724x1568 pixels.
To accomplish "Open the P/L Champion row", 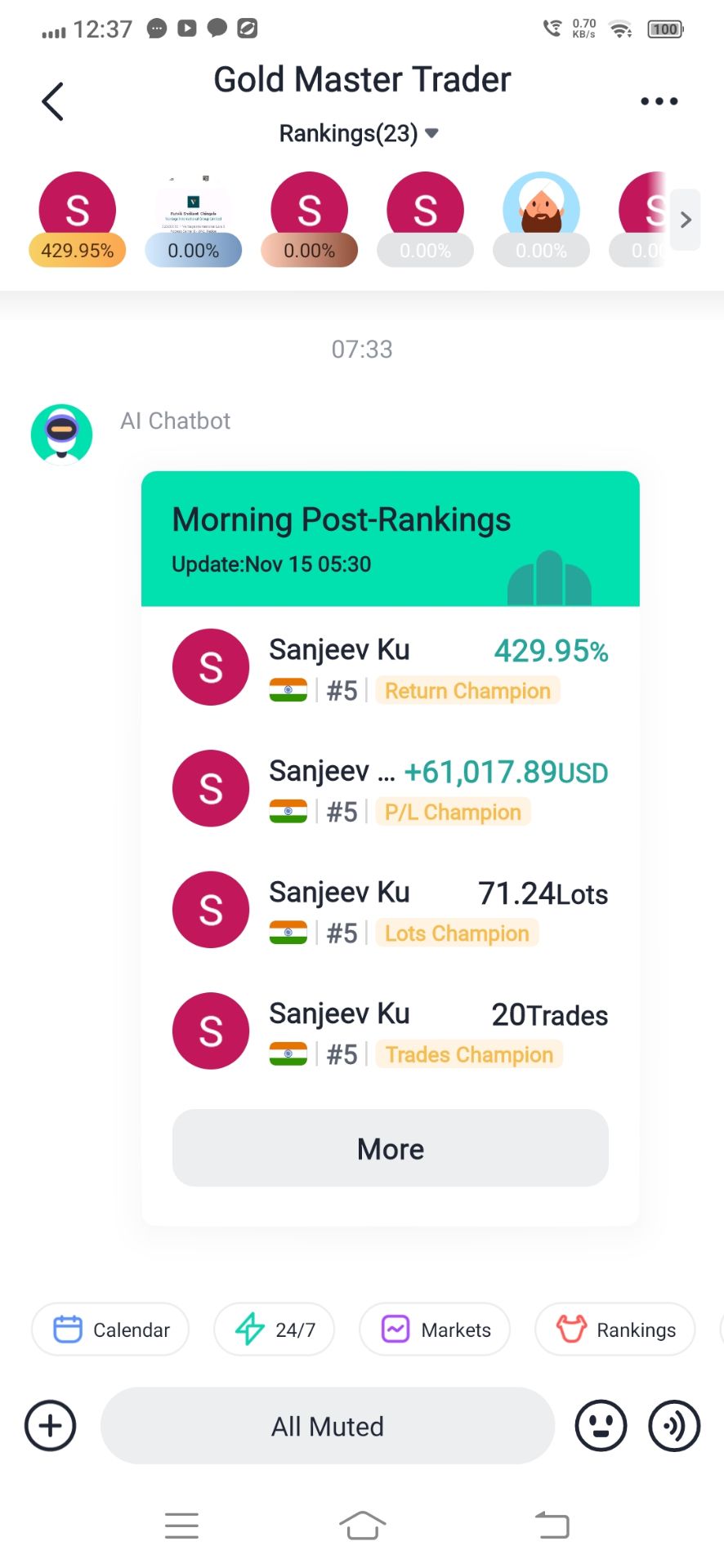I will tap(390, 789).
